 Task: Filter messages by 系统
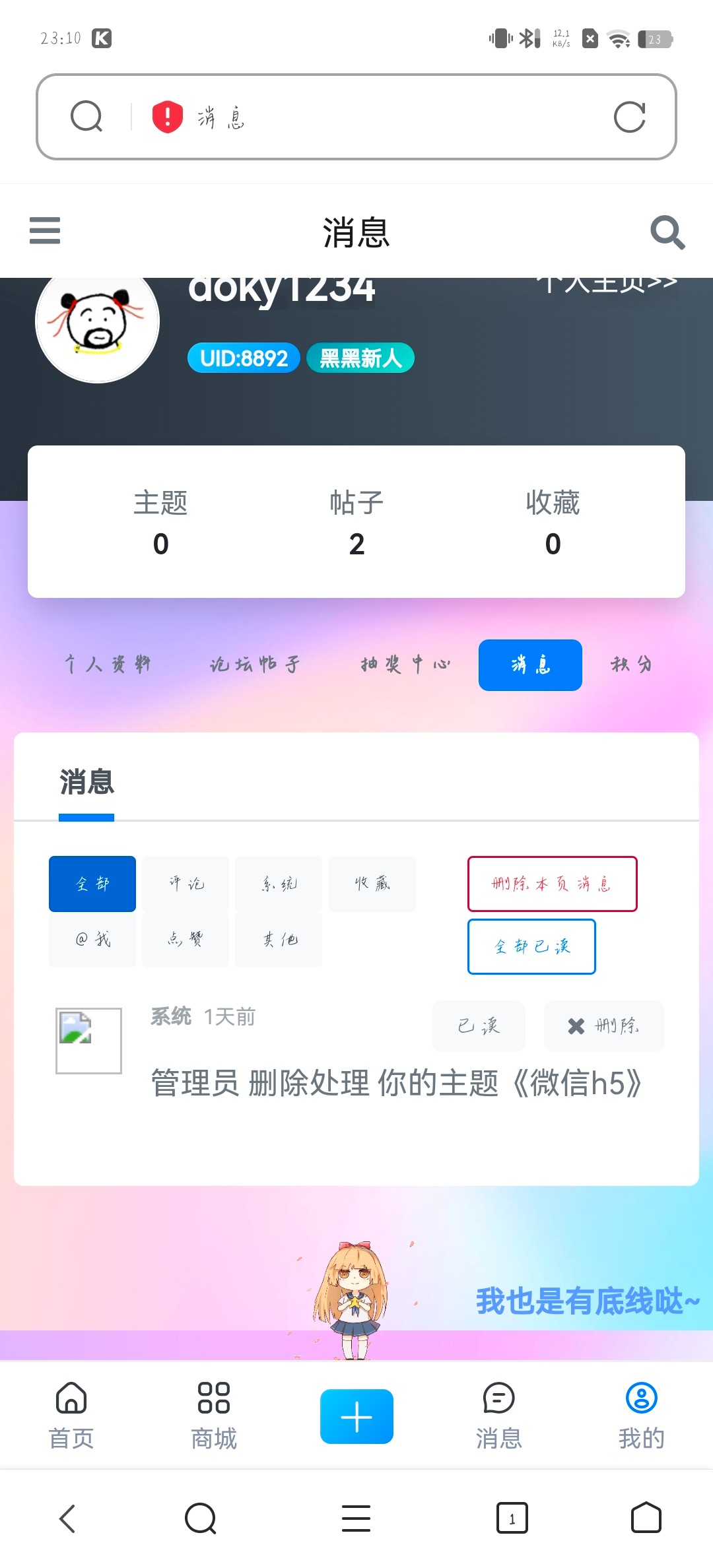click(x=279, y=884)
